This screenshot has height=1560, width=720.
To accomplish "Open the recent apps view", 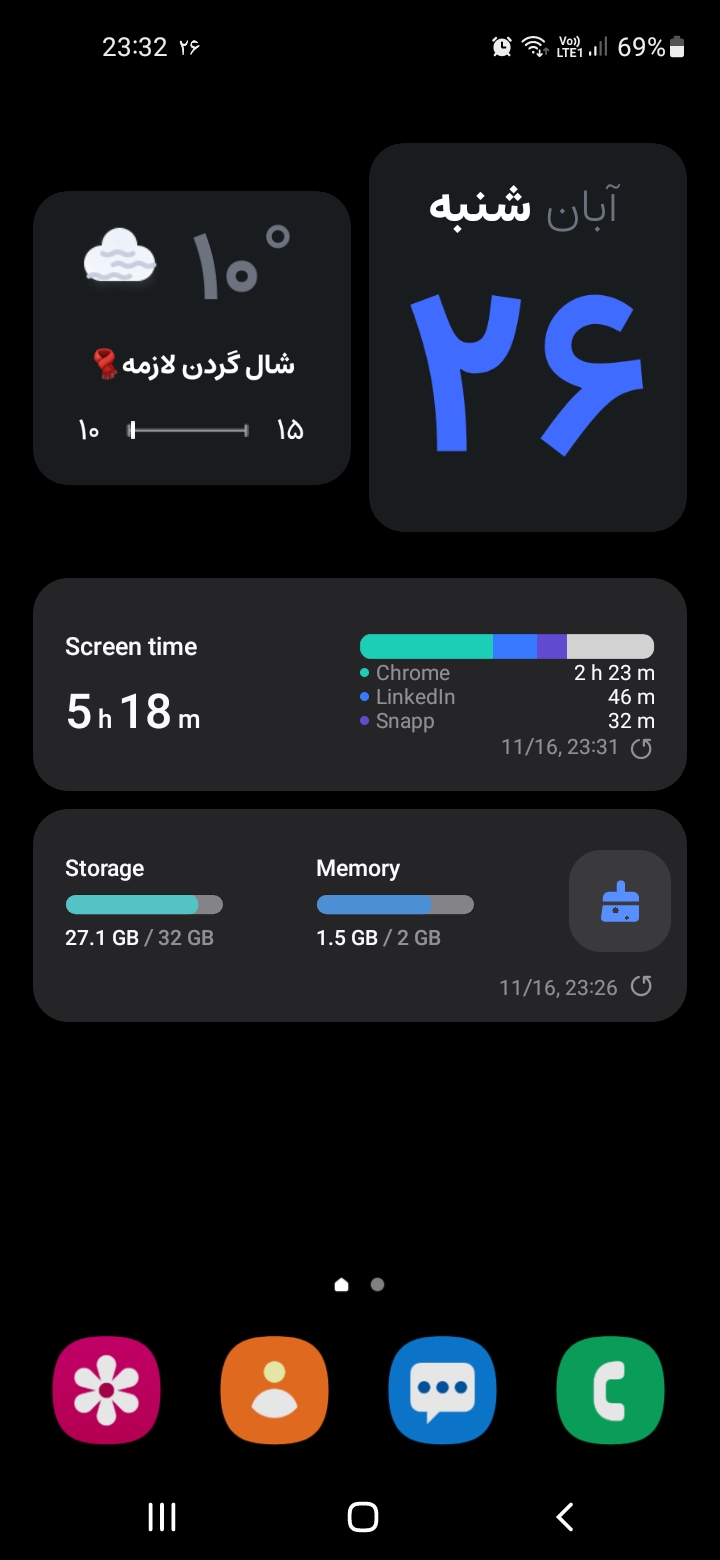I will pyautogui.click(x=162, y=1517).
